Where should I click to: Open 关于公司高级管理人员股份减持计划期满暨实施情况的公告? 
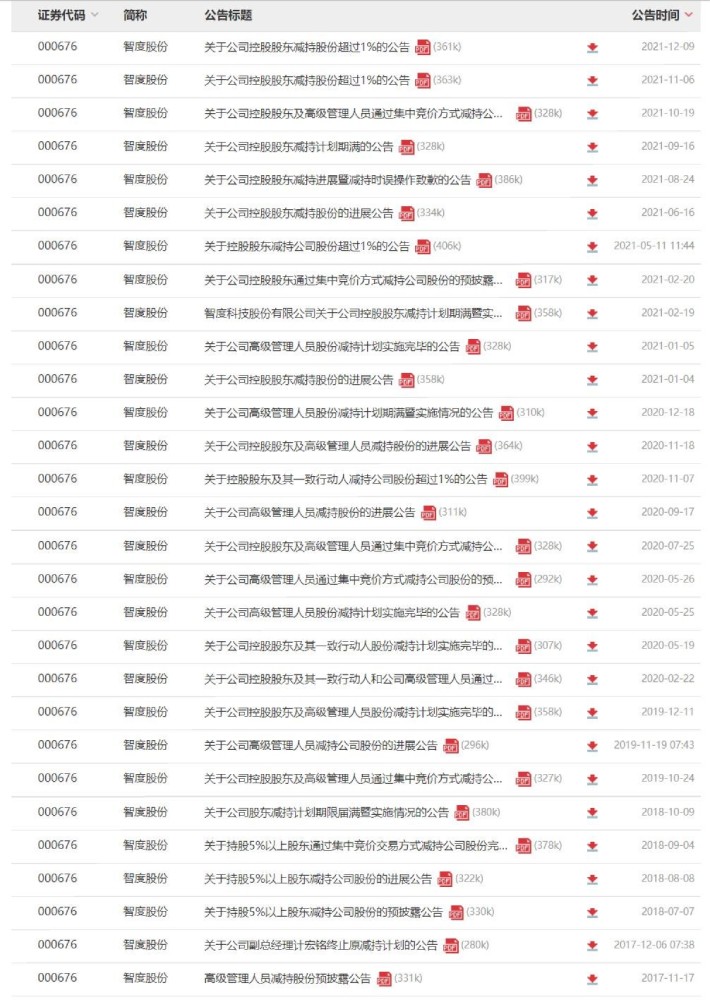[x=348, y=412]
